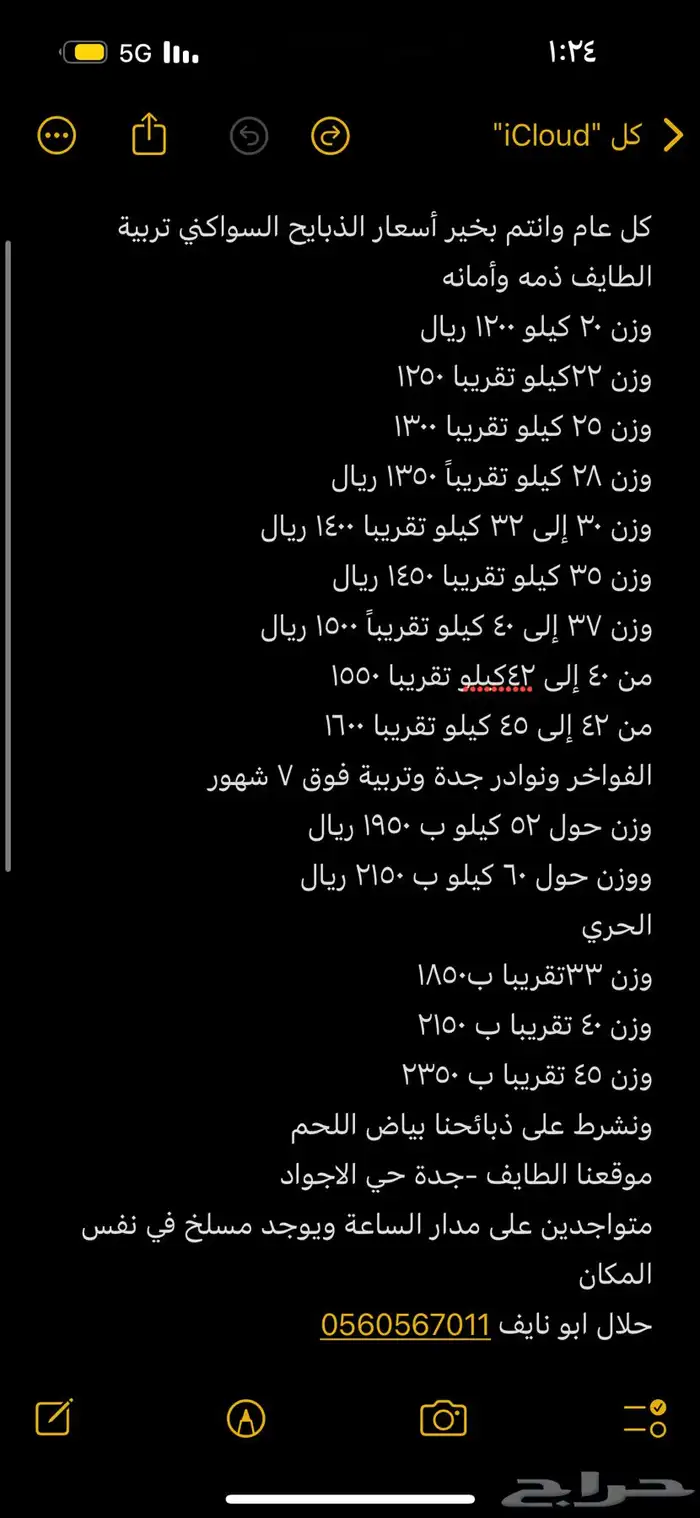Add a checklist to the note
This screenshot has height=1518, width=700.
[644, 1417]
